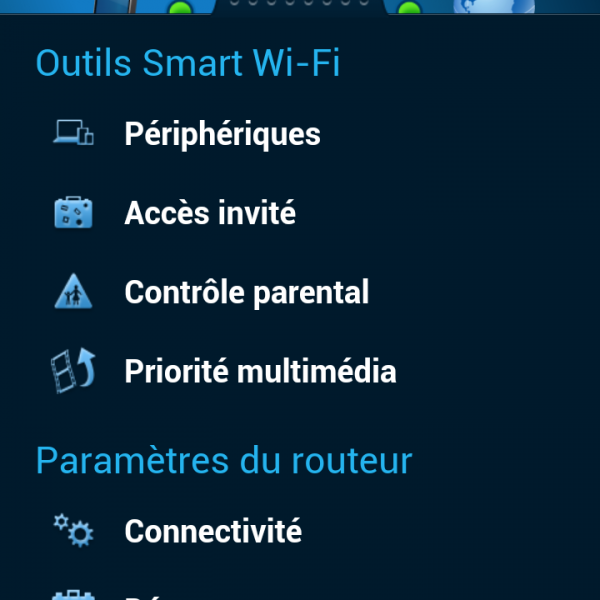600x600 pixels.
Task: Open Accès invité settings
Action: (x=210, y=213)
